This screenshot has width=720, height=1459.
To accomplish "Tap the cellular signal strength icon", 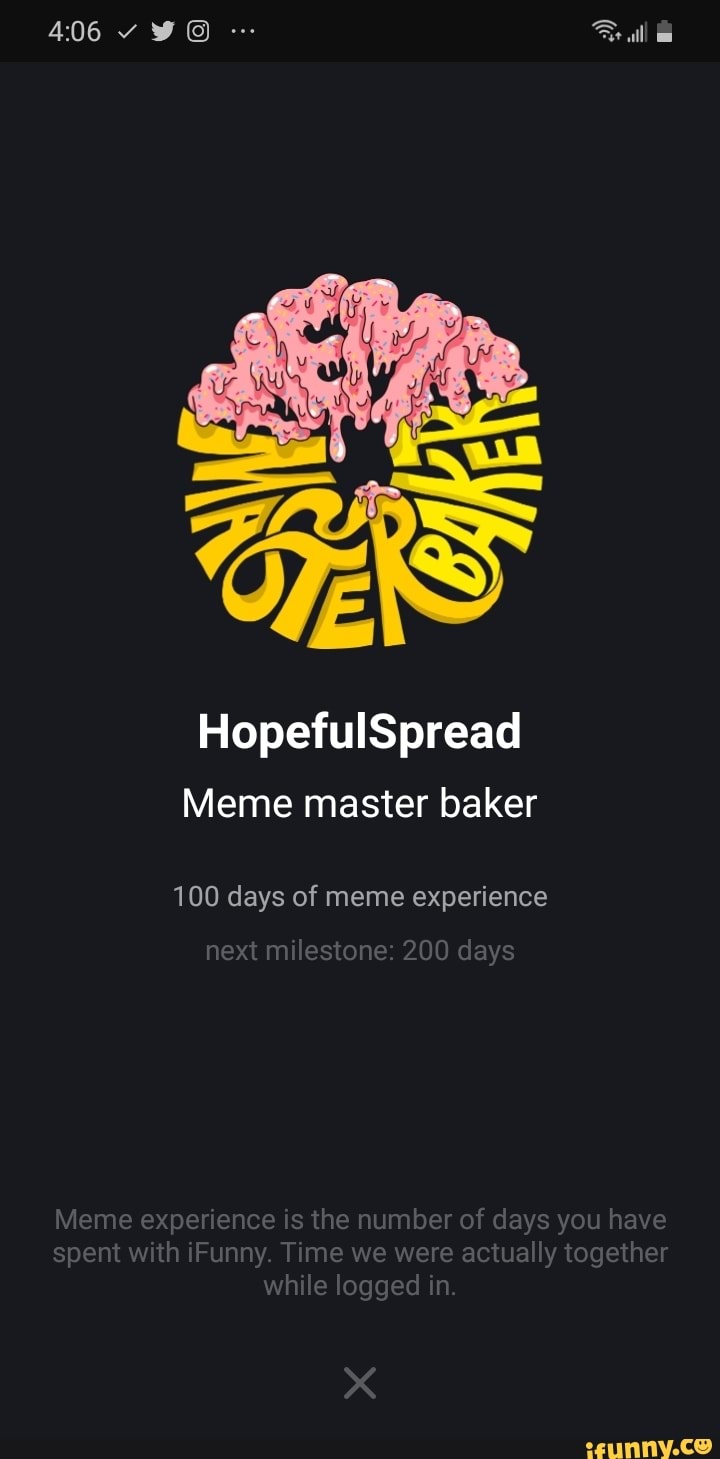I will pos(637,31).
